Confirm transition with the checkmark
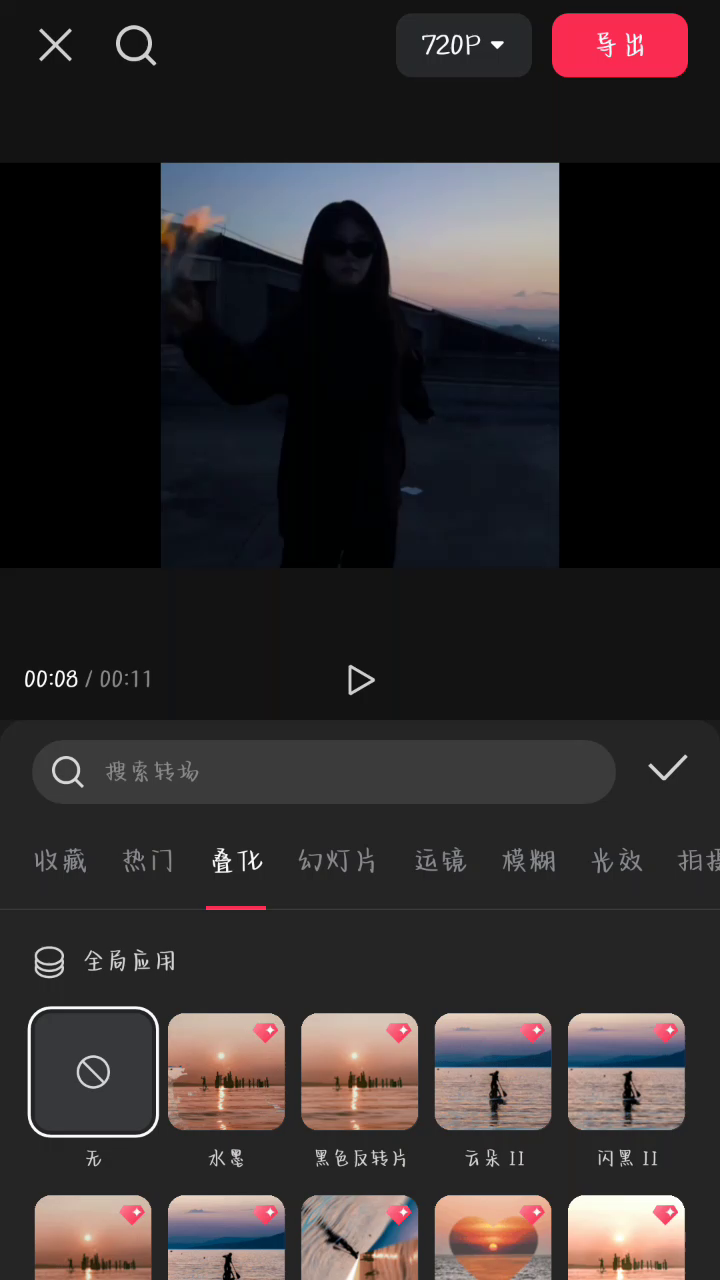The height and width of the screenshot is (1280, 720). tap(667, 768)
